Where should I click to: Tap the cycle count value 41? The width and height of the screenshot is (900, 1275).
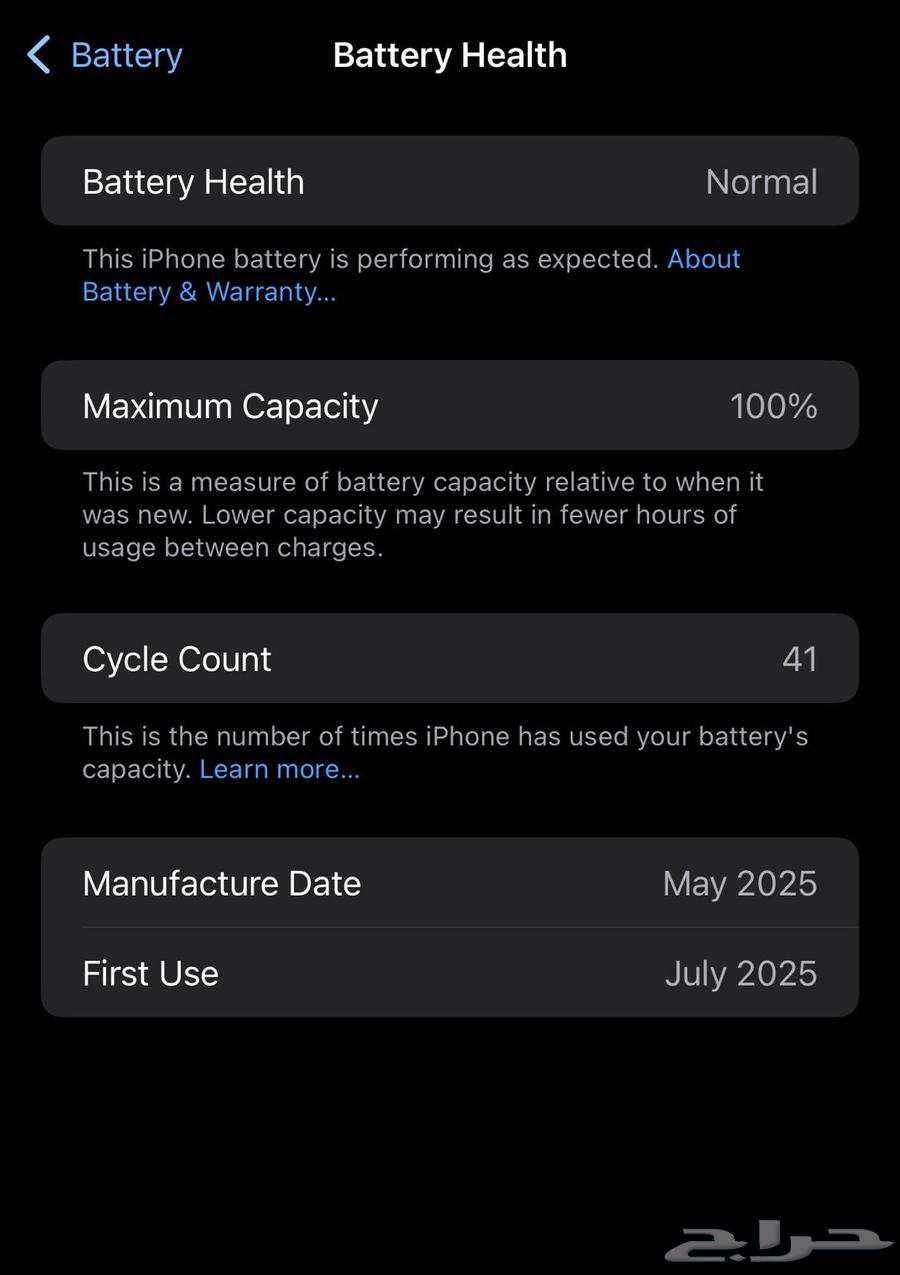[799, 658]
